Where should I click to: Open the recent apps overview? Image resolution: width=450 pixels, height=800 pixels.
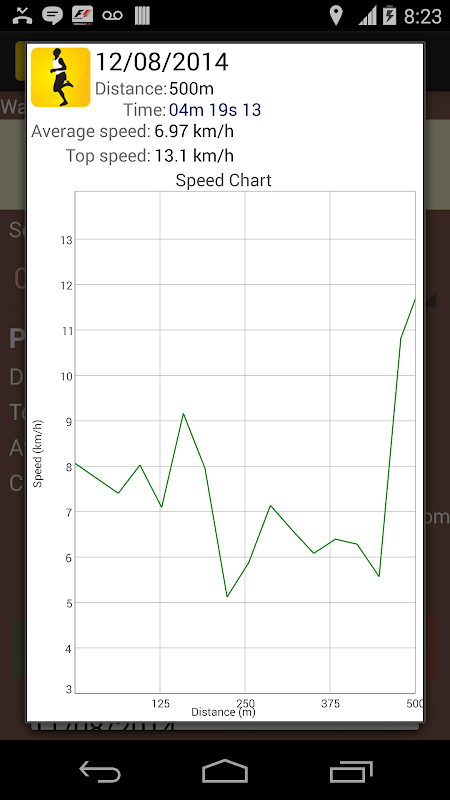(351, 771)
